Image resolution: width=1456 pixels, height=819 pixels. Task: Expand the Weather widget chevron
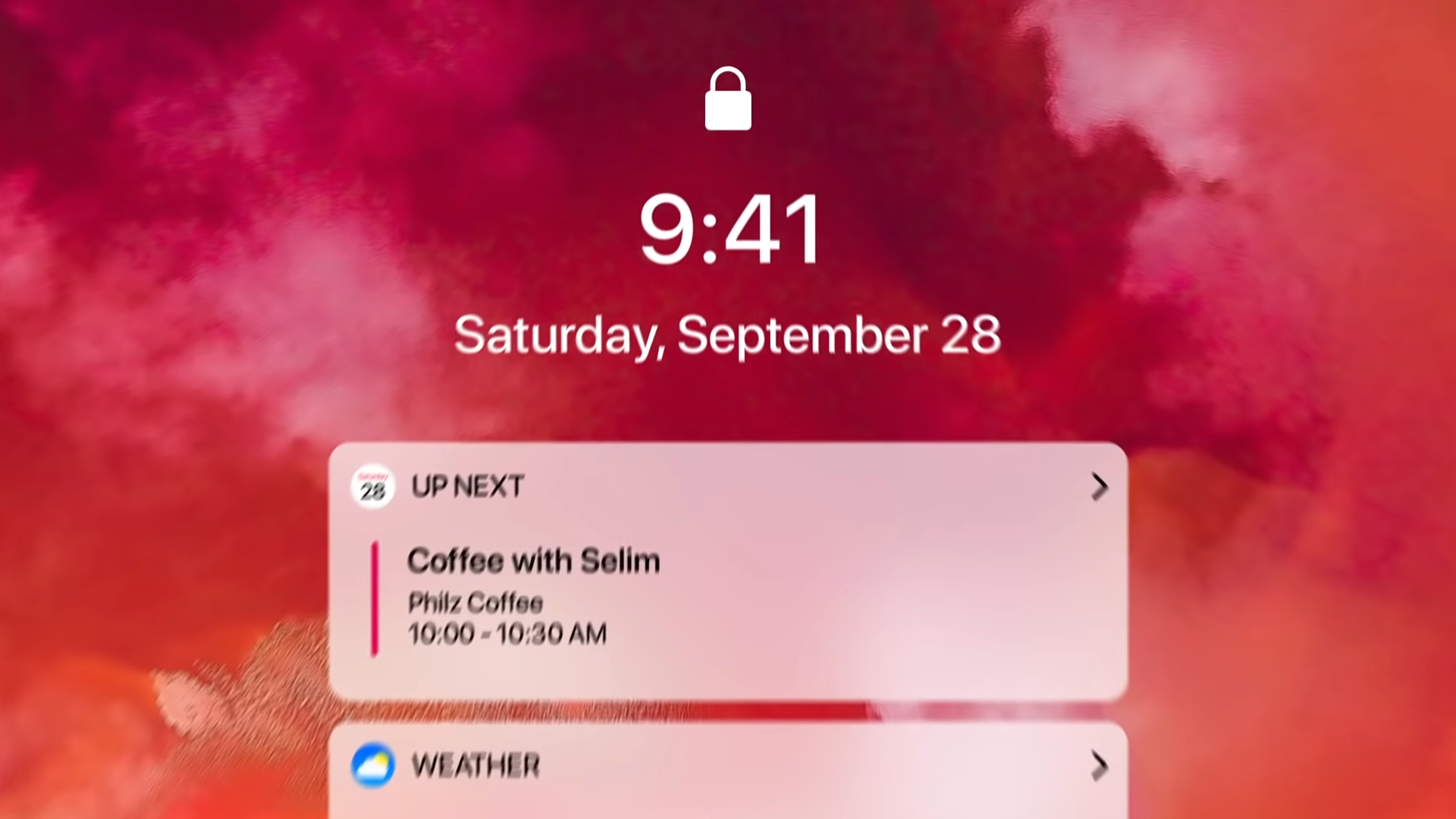coord(1099,766)
